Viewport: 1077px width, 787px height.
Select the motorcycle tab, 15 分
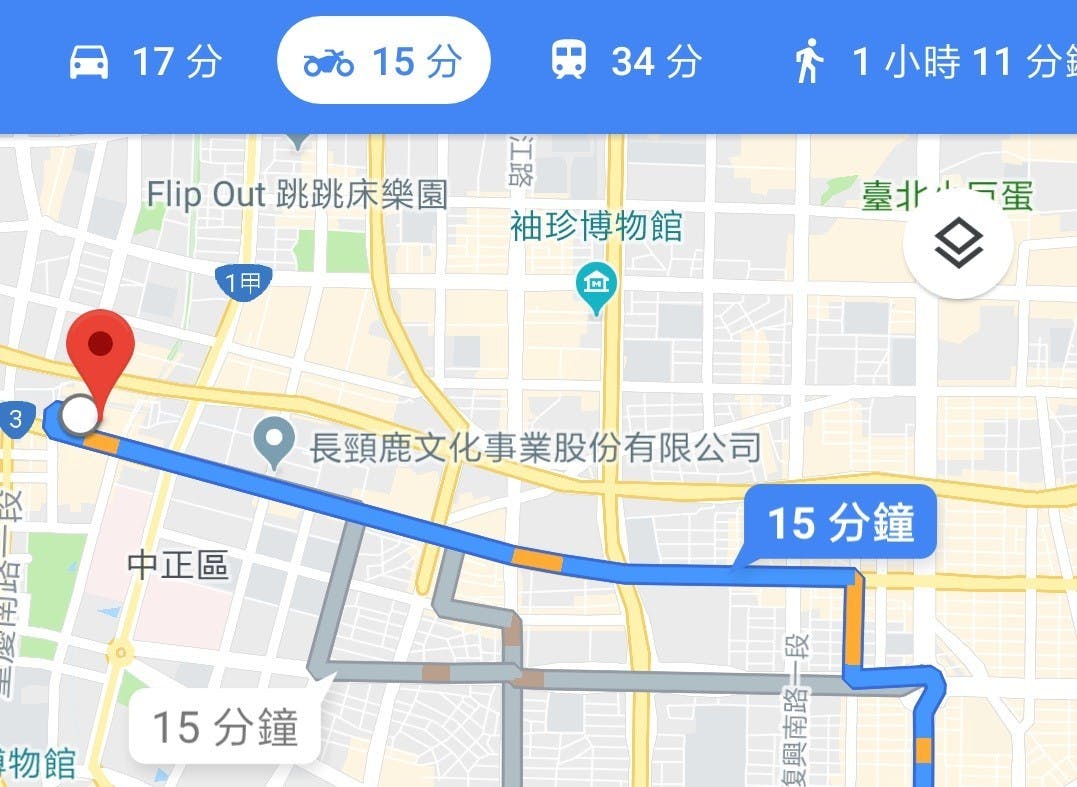(383, 63)
